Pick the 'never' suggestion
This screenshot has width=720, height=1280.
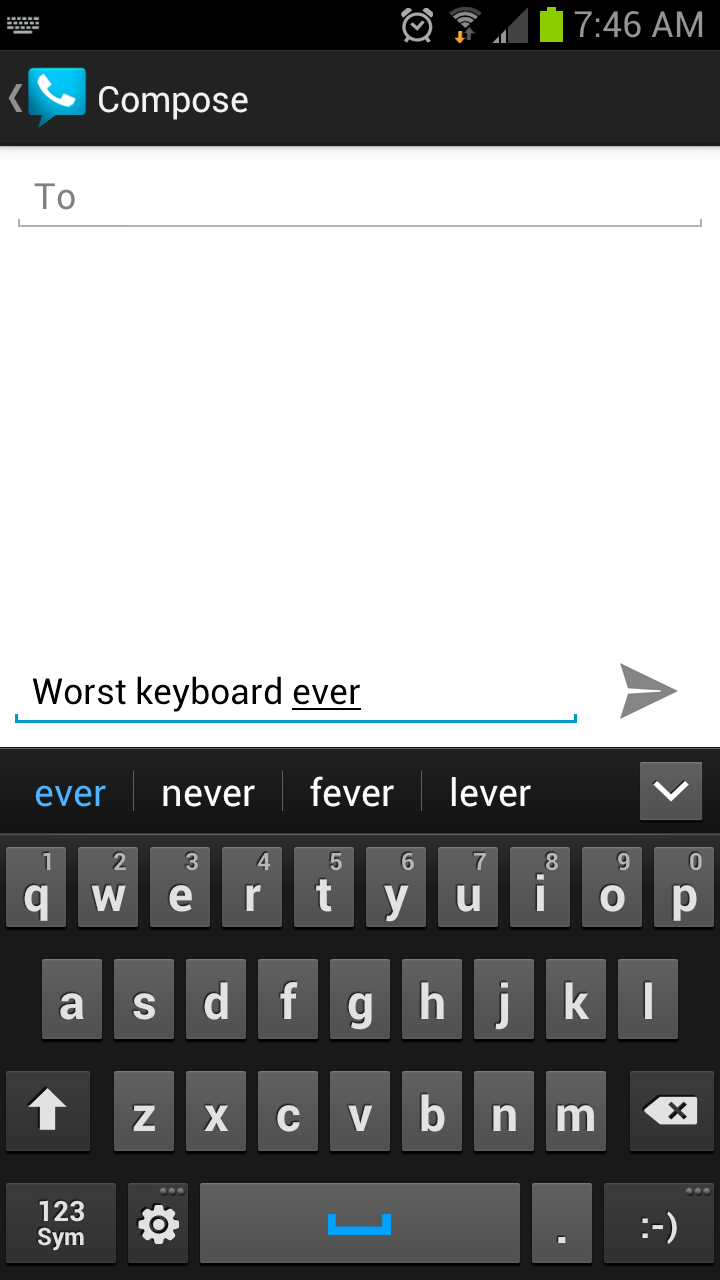point(208,793)
